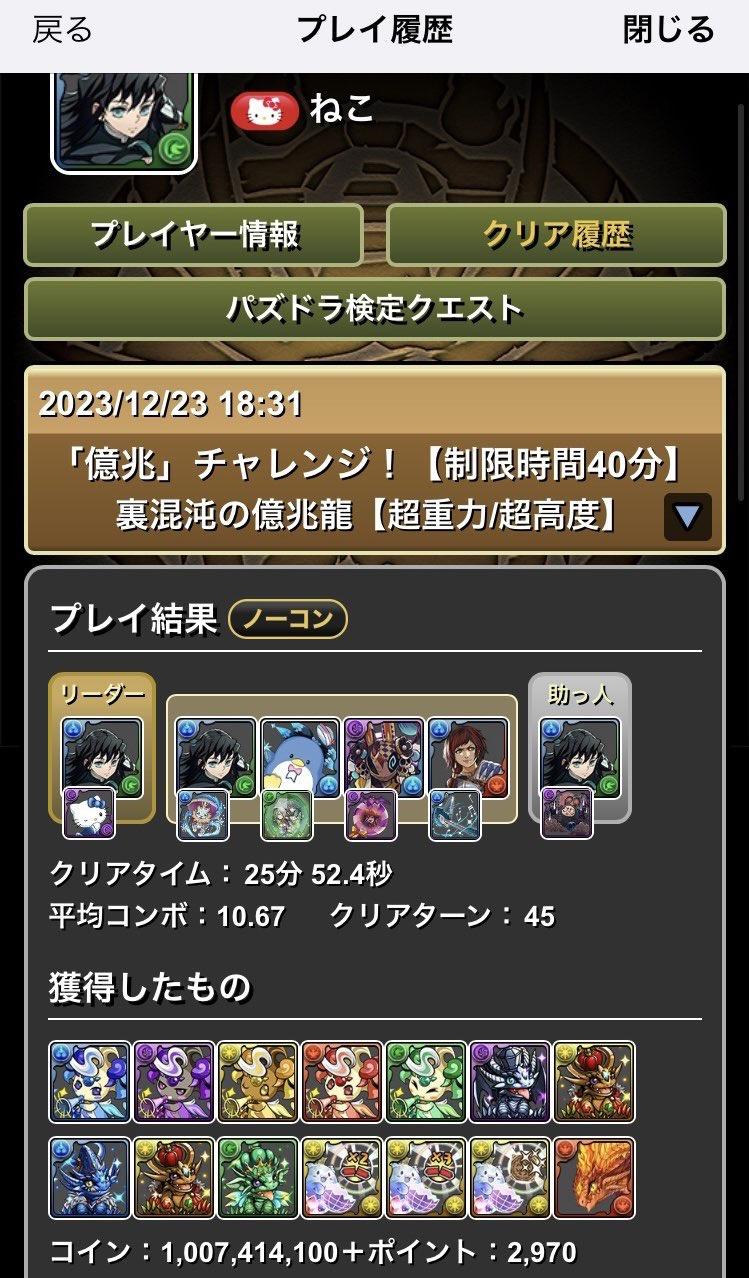Tap 閉じる to close play history
This screenshot has height=1278, width=749.
pyautogui.click(x=668, y=30)
